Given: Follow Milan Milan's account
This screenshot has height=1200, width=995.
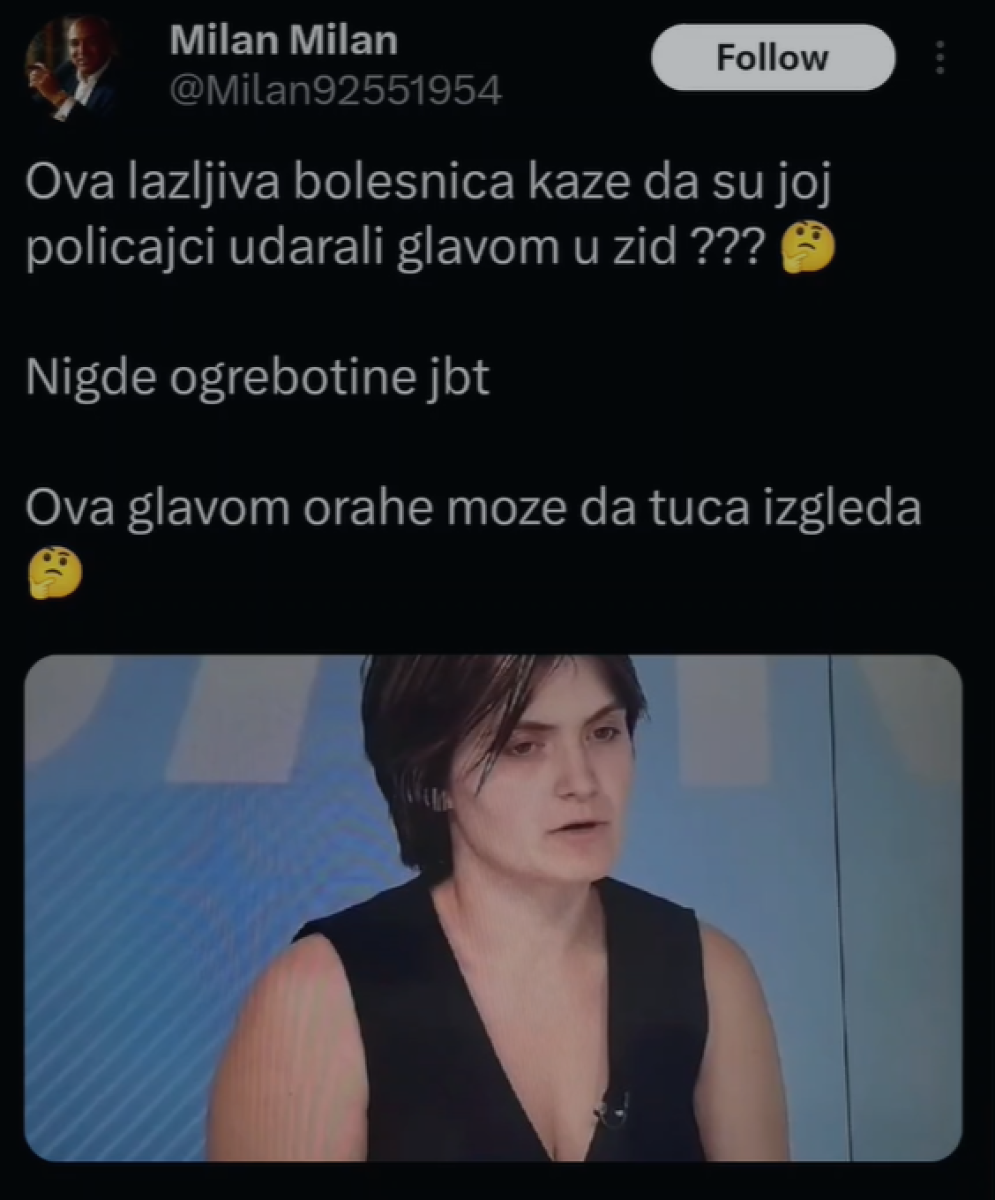Looking at the screenshot, I should 772,58.
